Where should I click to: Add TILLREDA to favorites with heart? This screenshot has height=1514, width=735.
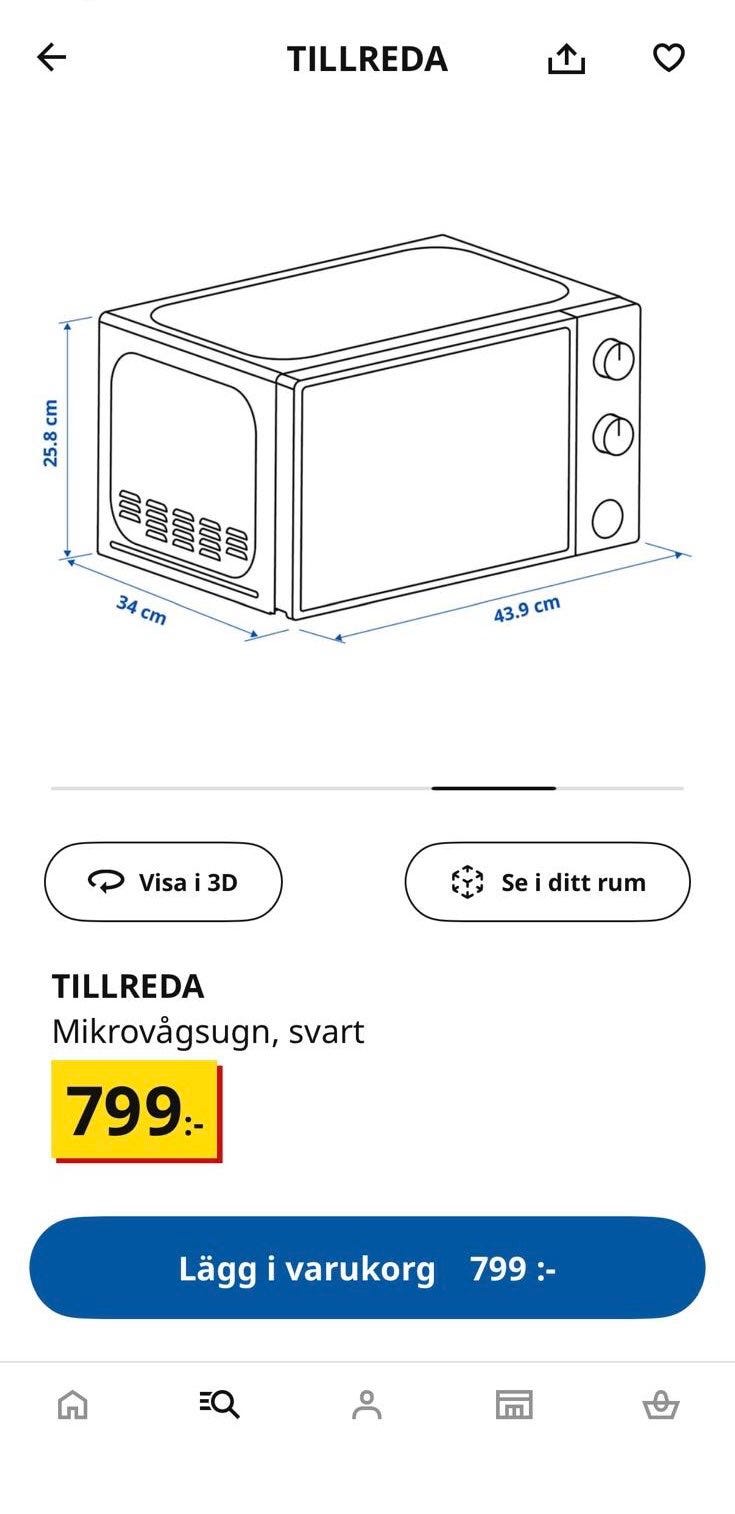click(x=668, y=58)
